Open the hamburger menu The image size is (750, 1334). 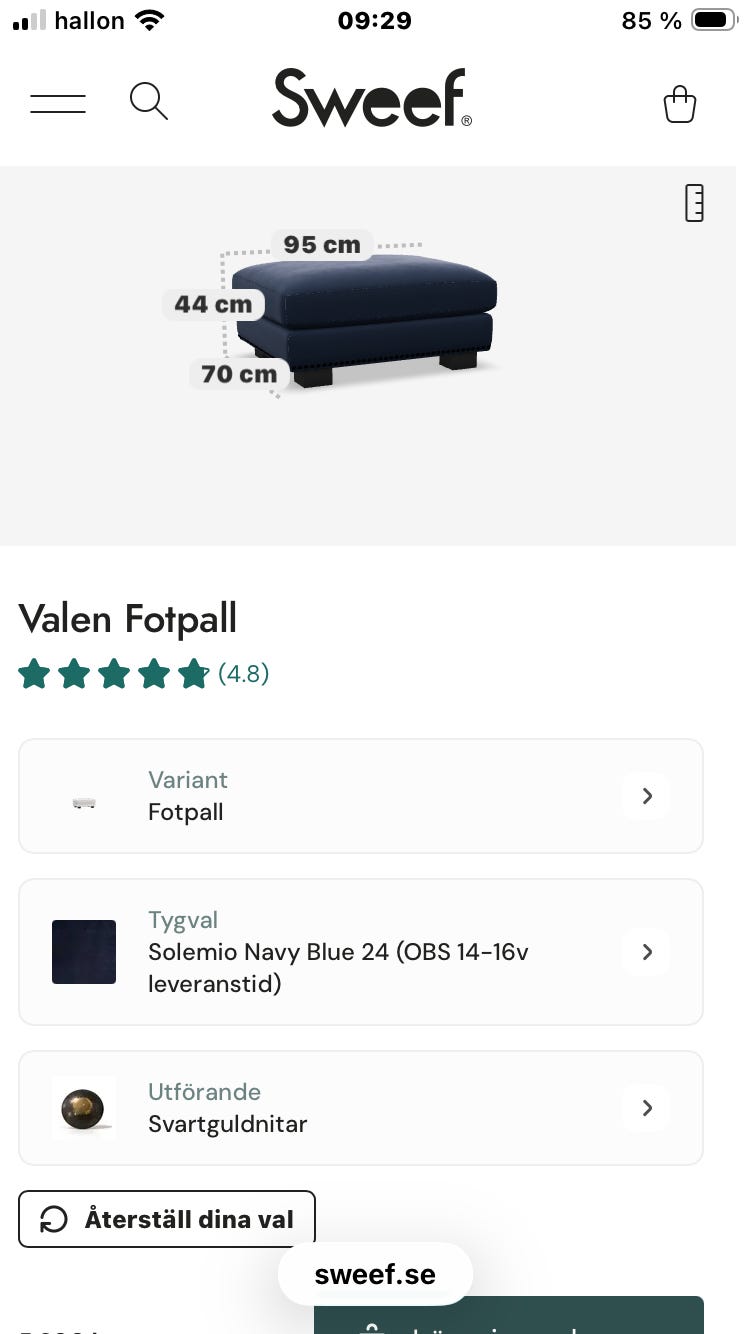point(58,102)
